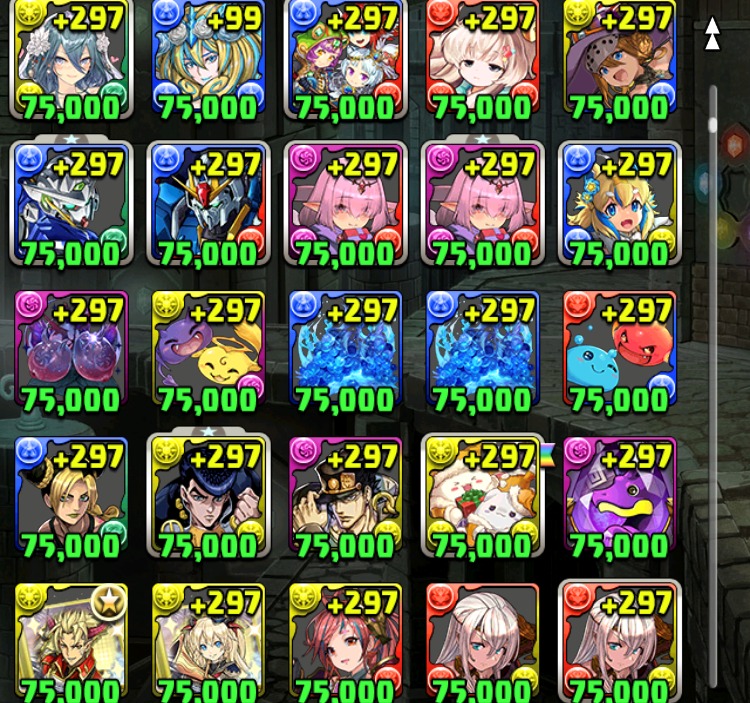The image size is (750, 703).
Task: Open the blonde girl with blue flower hairpin
Action: [x=619, y=205]
